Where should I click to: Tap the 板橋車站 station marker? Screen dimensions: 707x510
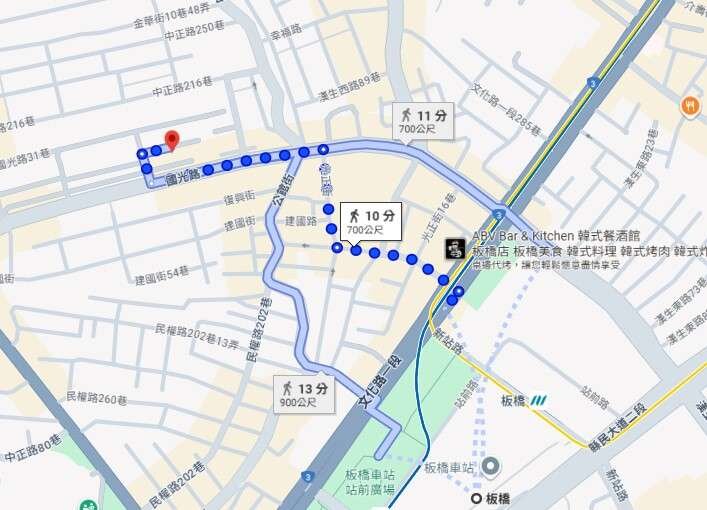(x=490, y=467)
